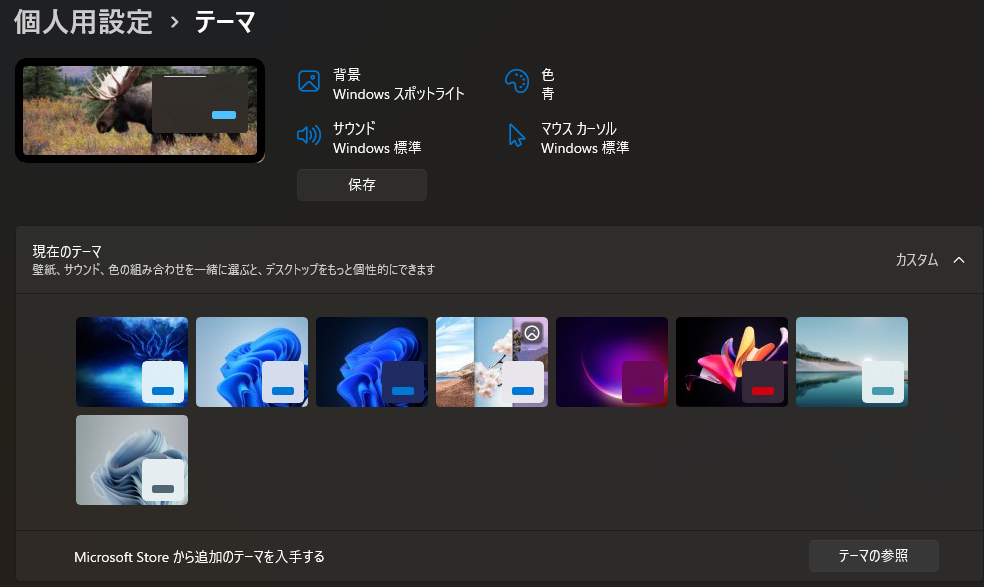Apply the light blue bloom theme
This screenshot has height=587, width=984.
point(252,362)
